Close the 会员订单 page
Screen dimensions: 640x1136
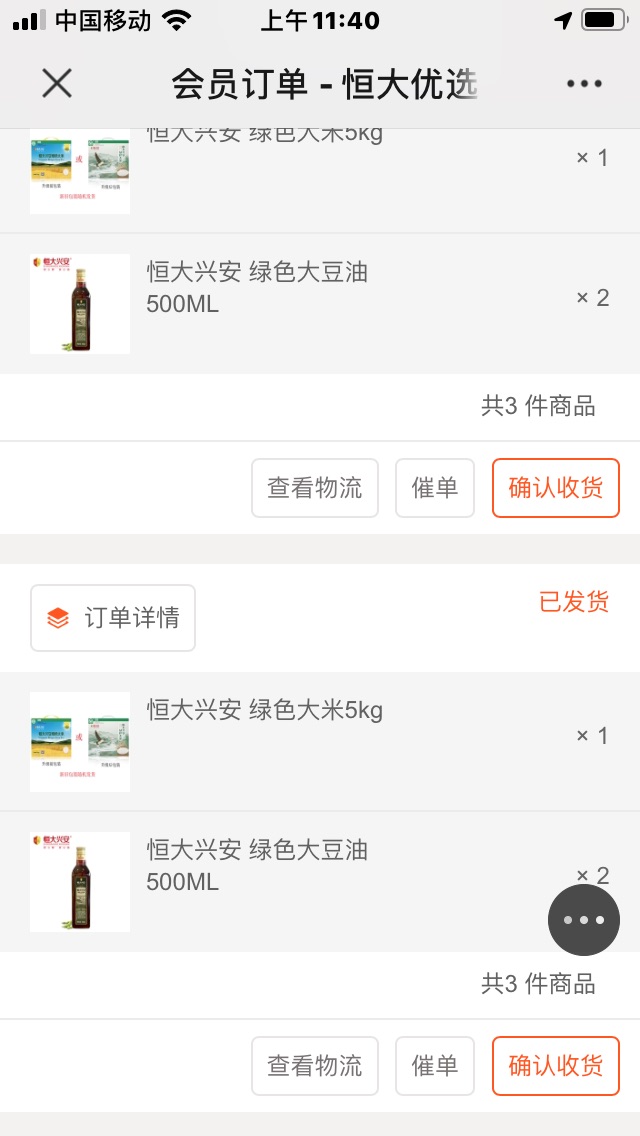[x=57, y=84]
